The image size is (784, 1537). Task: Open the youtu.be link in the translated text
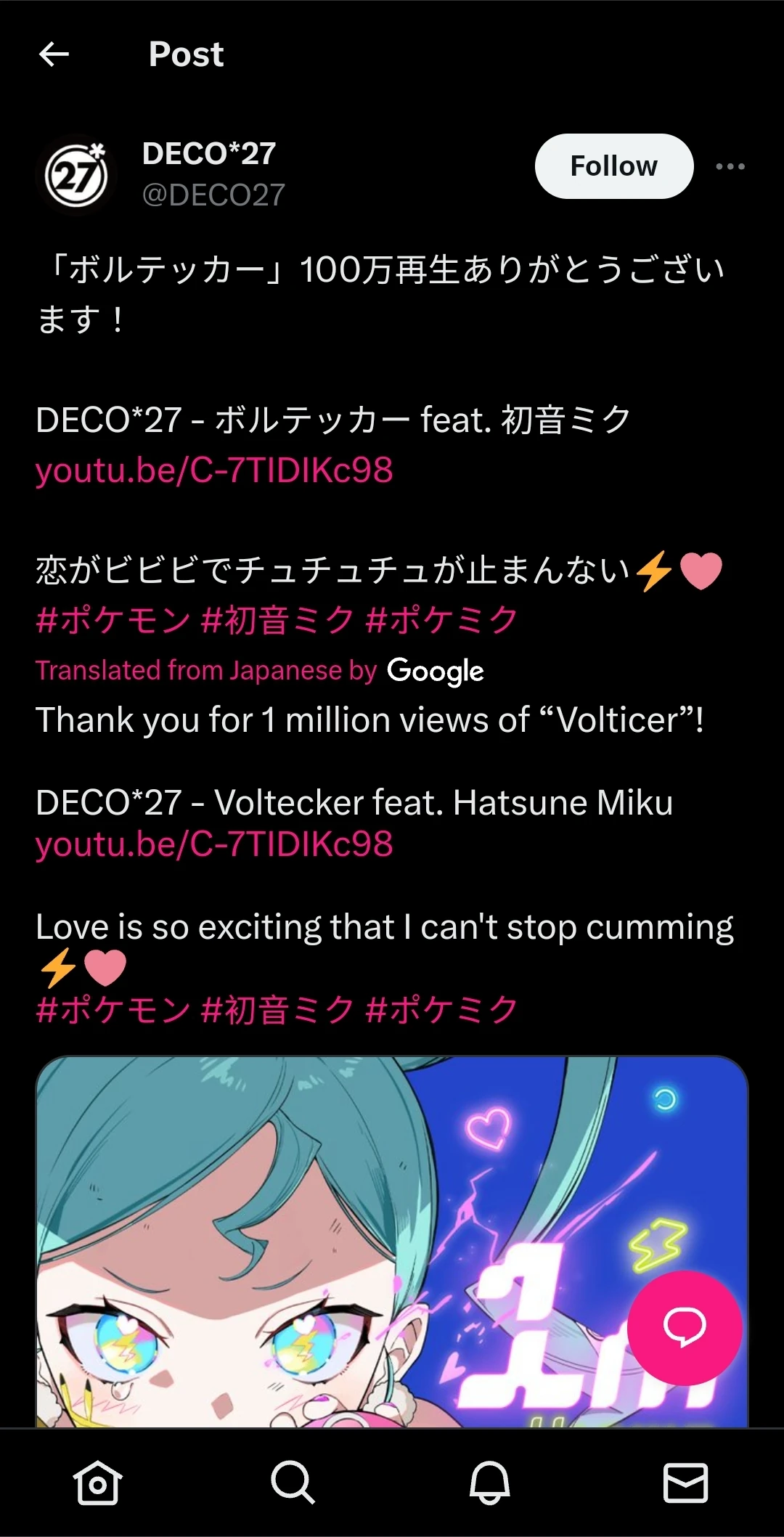click(214, 844)
